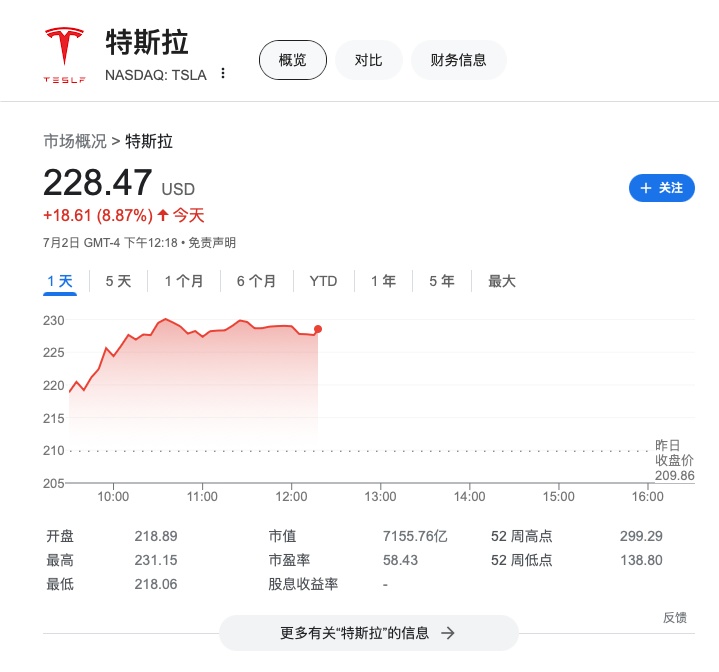
Task: Open the overflow menu beside NASDAQ: TSLA
Action: pyautogui.click(x=223, y=74)
